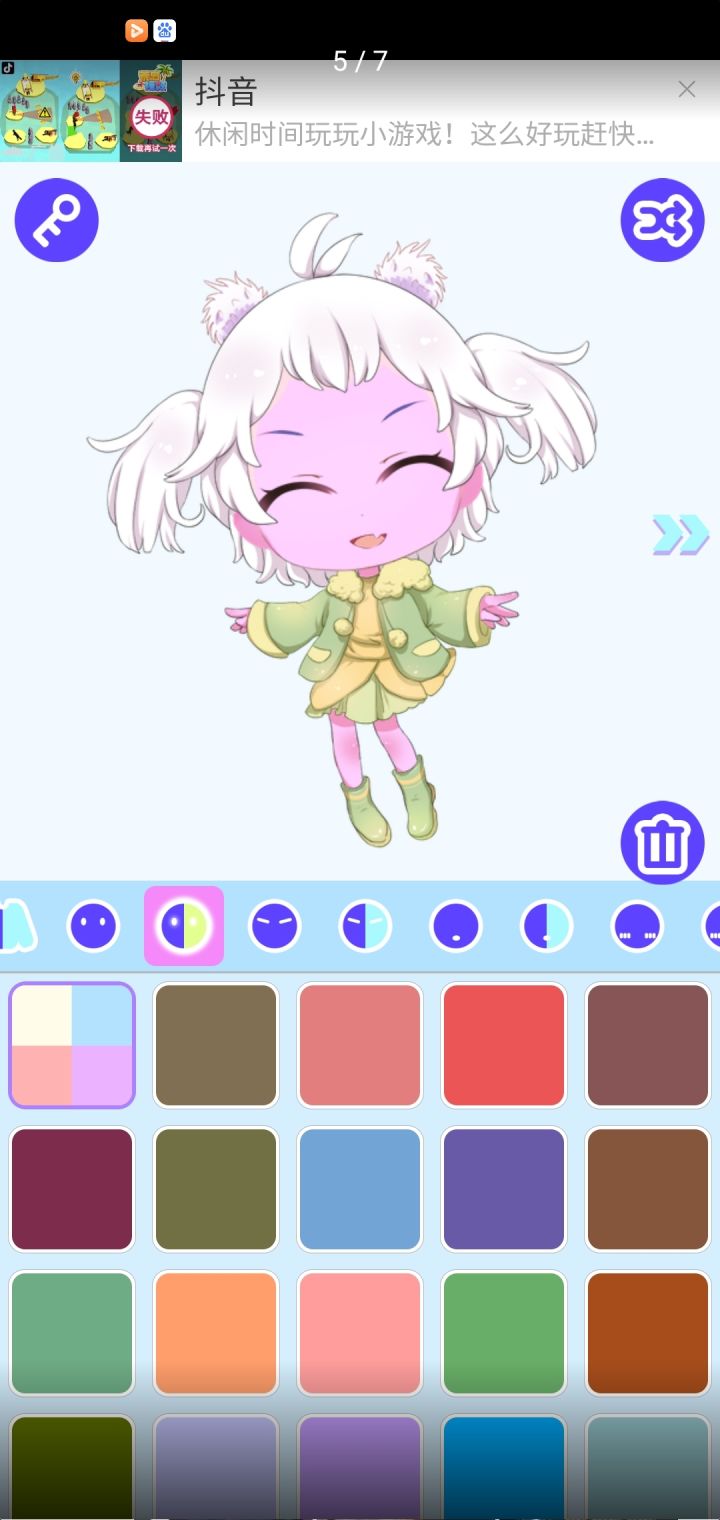
Task: Randomize the character with the shuffle icon
Action: [x=660, y=220]
